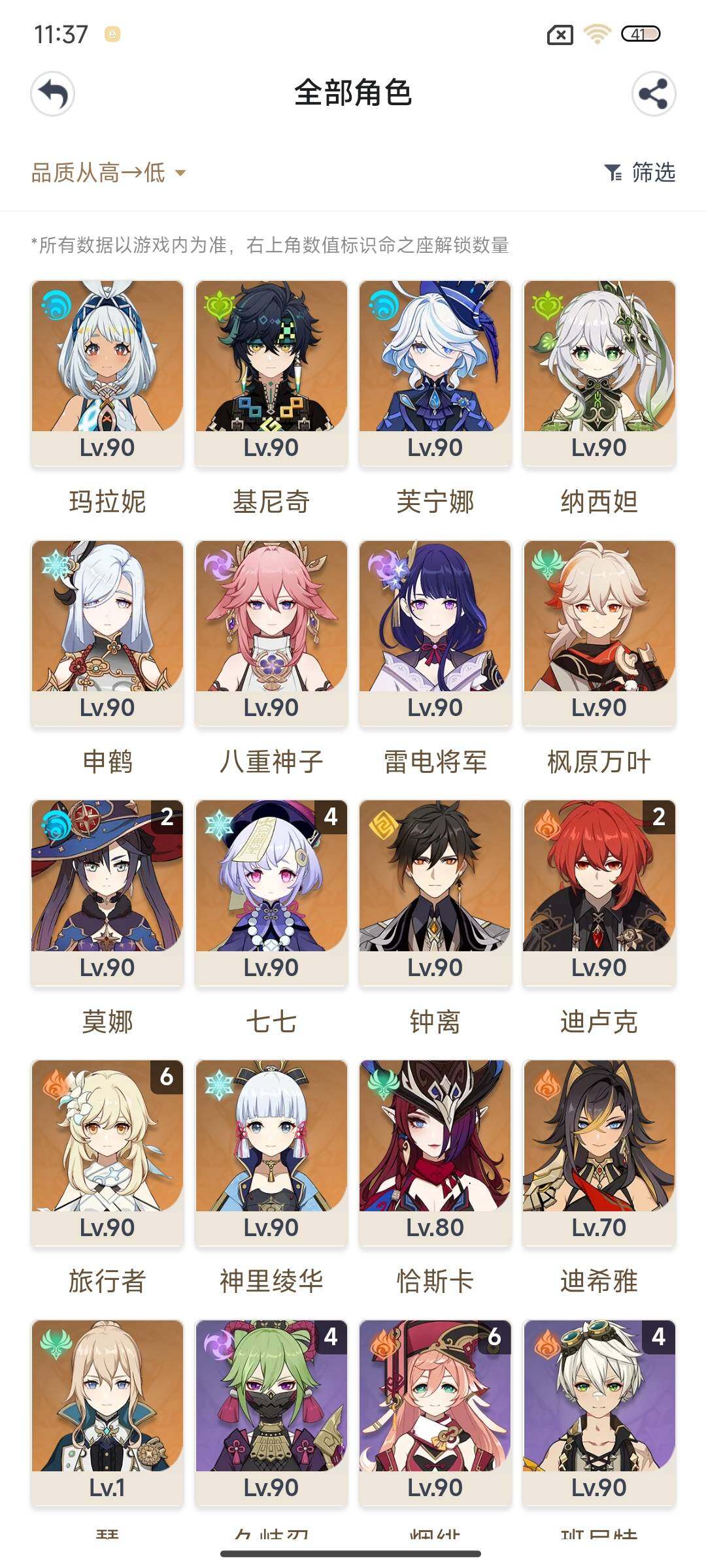
Task: Select the 迪希雅 Lv.70 card
Action: pos(599,1152)
